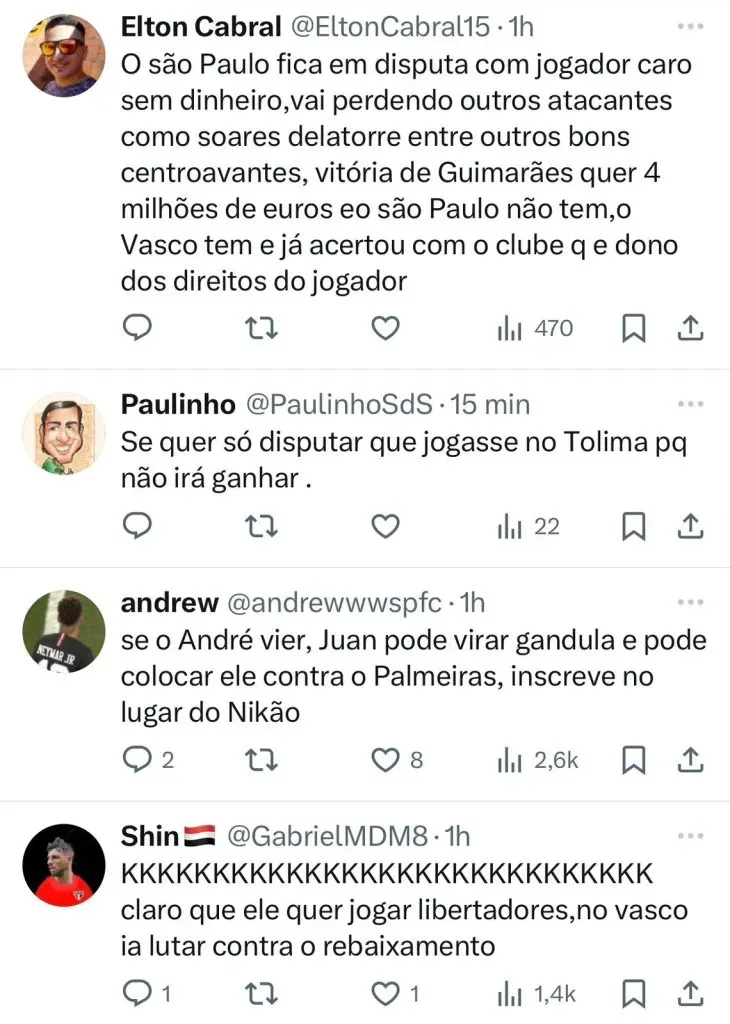Reply to Shin's tweet about Libertadores
The image size is (730, 1024).
coord(137,993)
